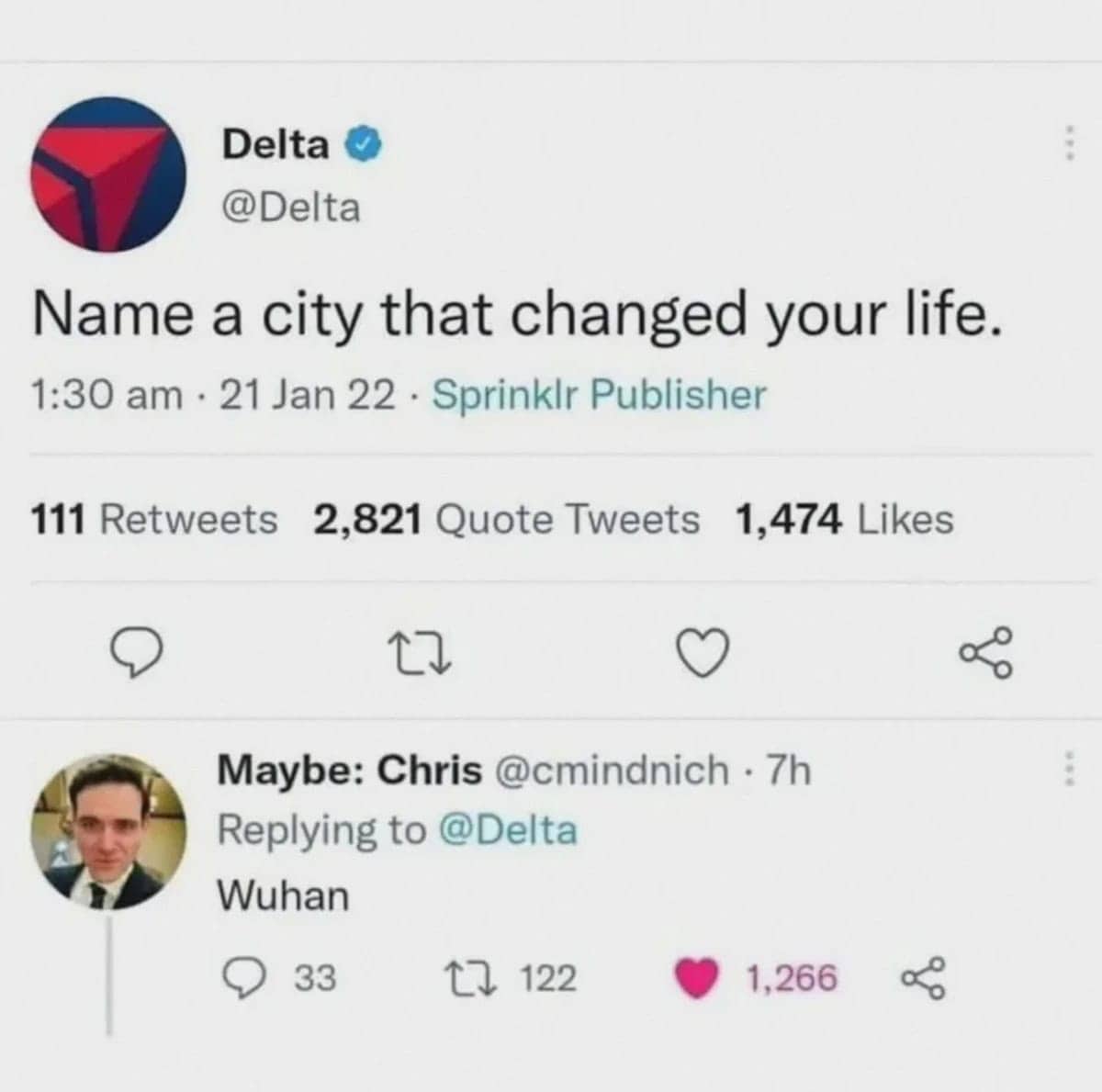This screenshot has height=1092, width=1102.
Task: Open overflow menu on Delta's tweet
Action: (1067, 144)
